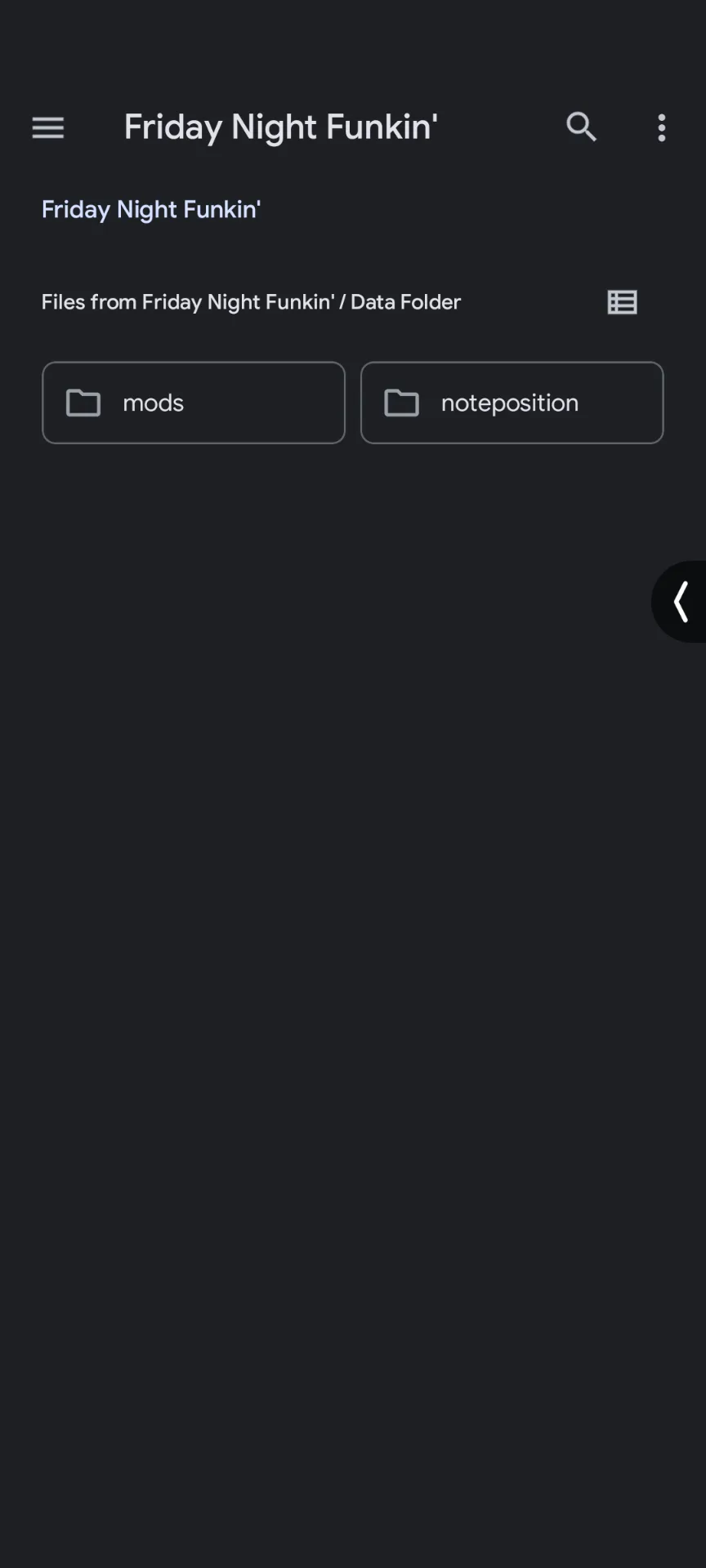706x1568 pixels.
Task: Open the hamburger drawer menu
Action: 48,127
